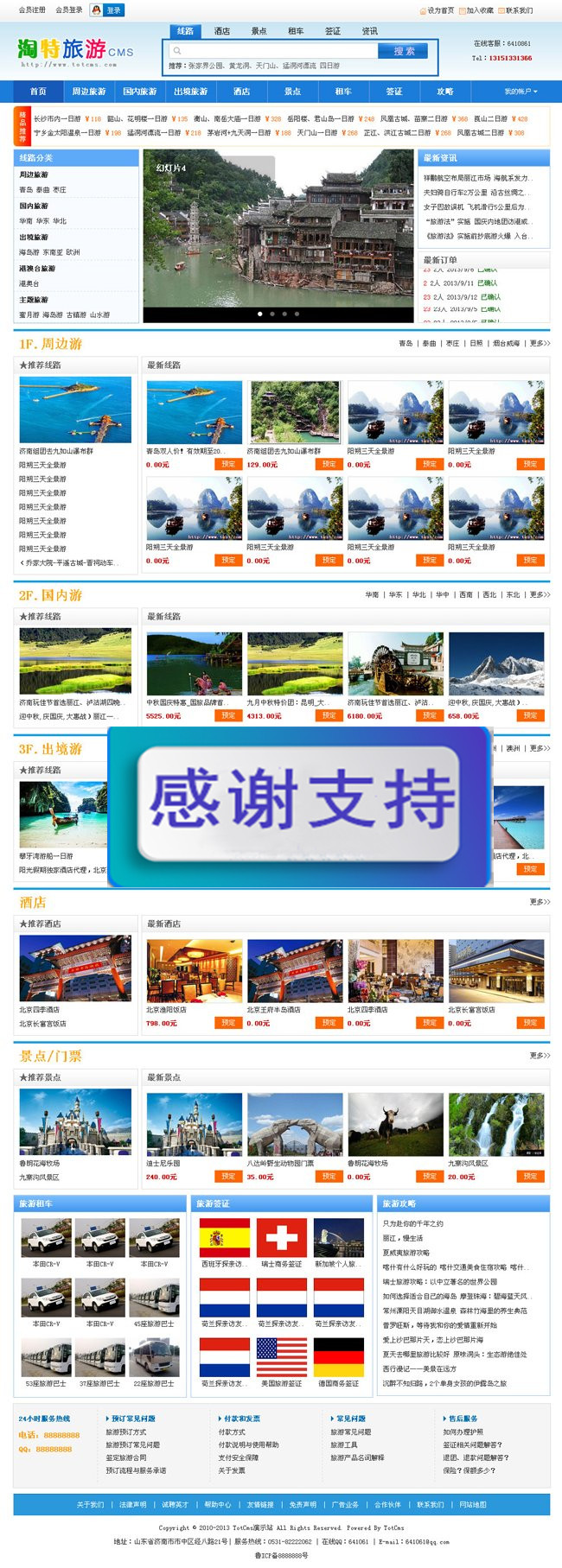The width and height of the screenshot is (562, 1568).
Task: Expand the 我的帐户 dropdown
Action: [520, 91]
